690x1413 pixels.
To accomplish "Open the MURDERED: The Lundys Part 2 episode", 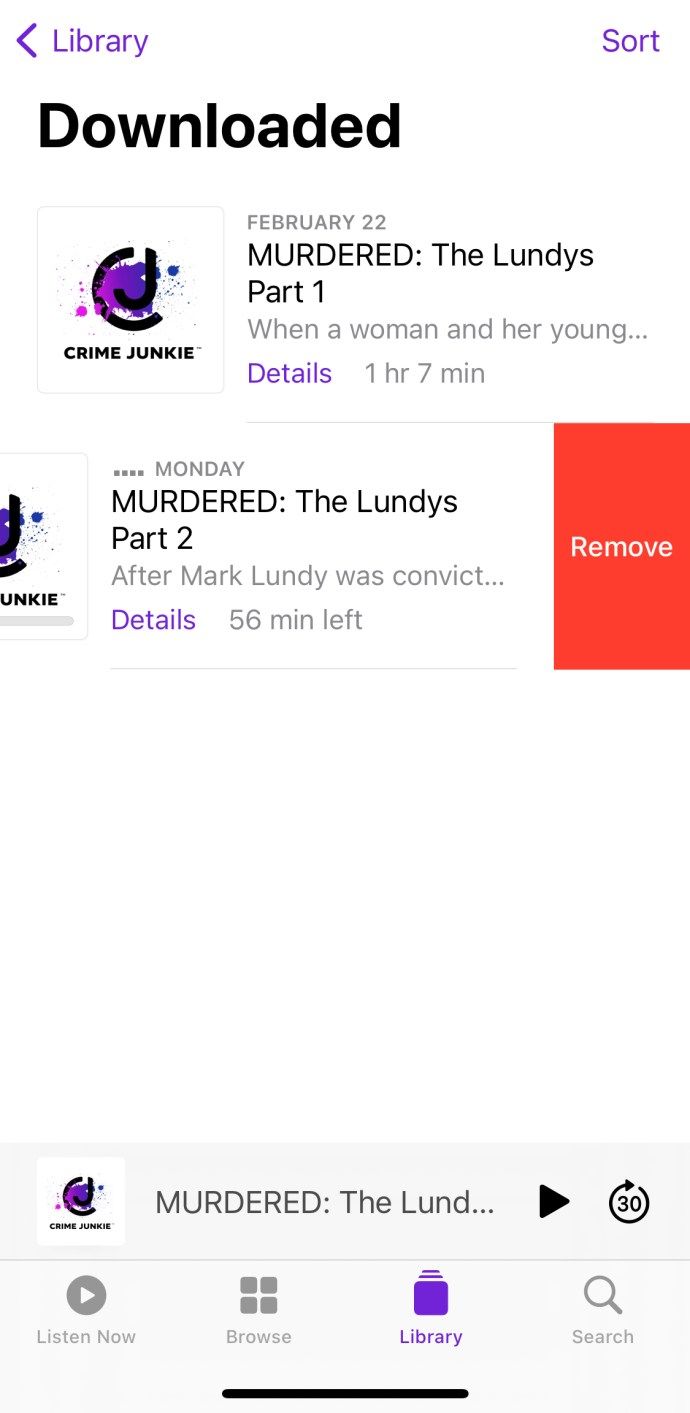I will [284, 520].
